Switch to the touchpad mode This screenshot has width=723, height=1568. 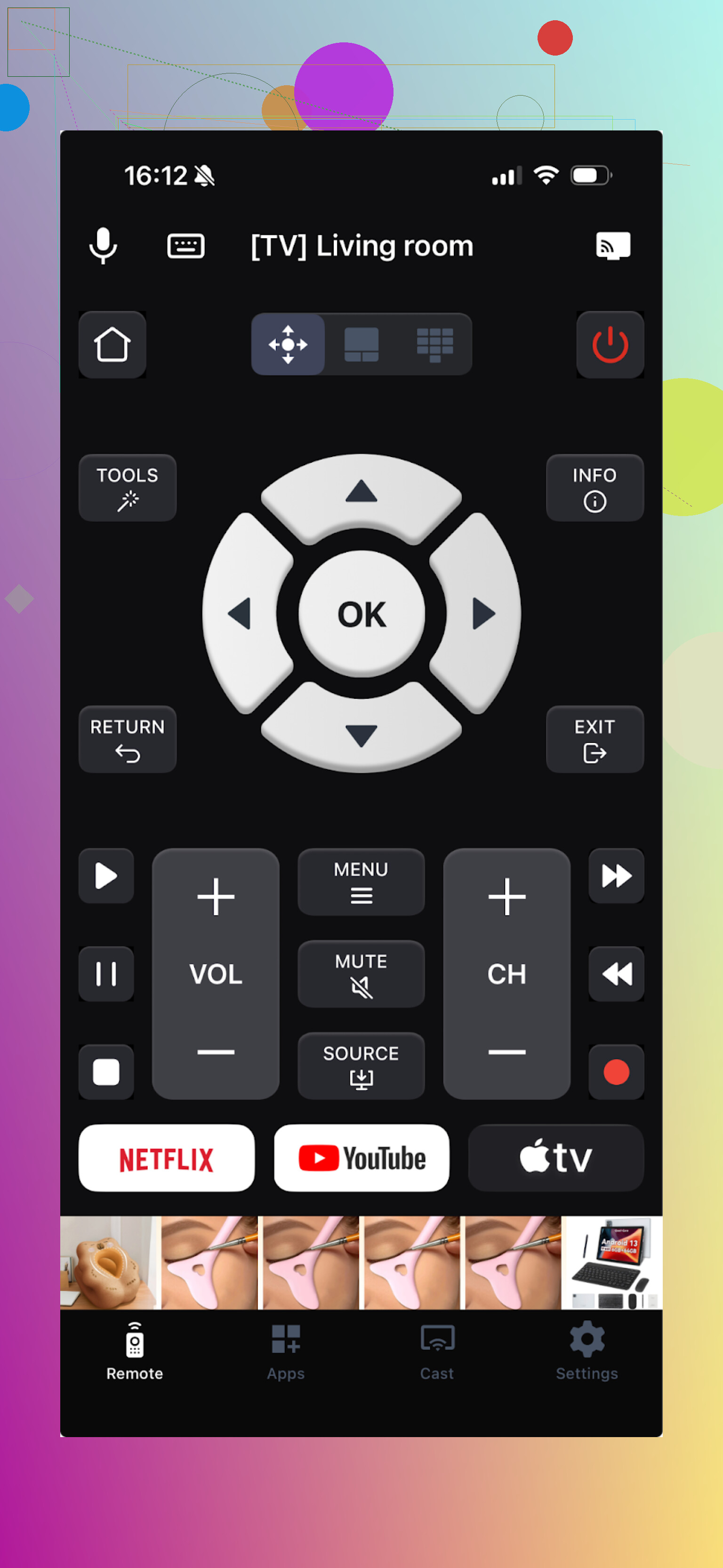coord(361,345)
